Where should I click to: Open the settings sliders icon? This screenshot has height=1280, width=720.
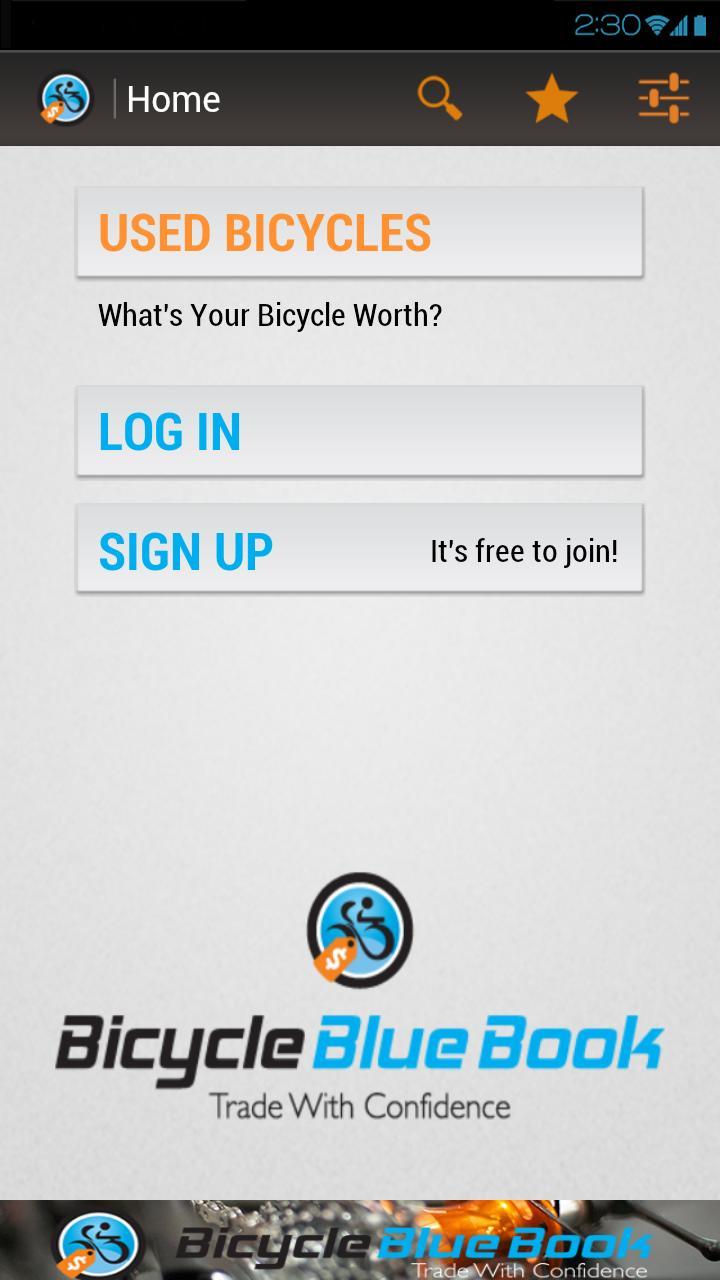[x=664, y=99]
